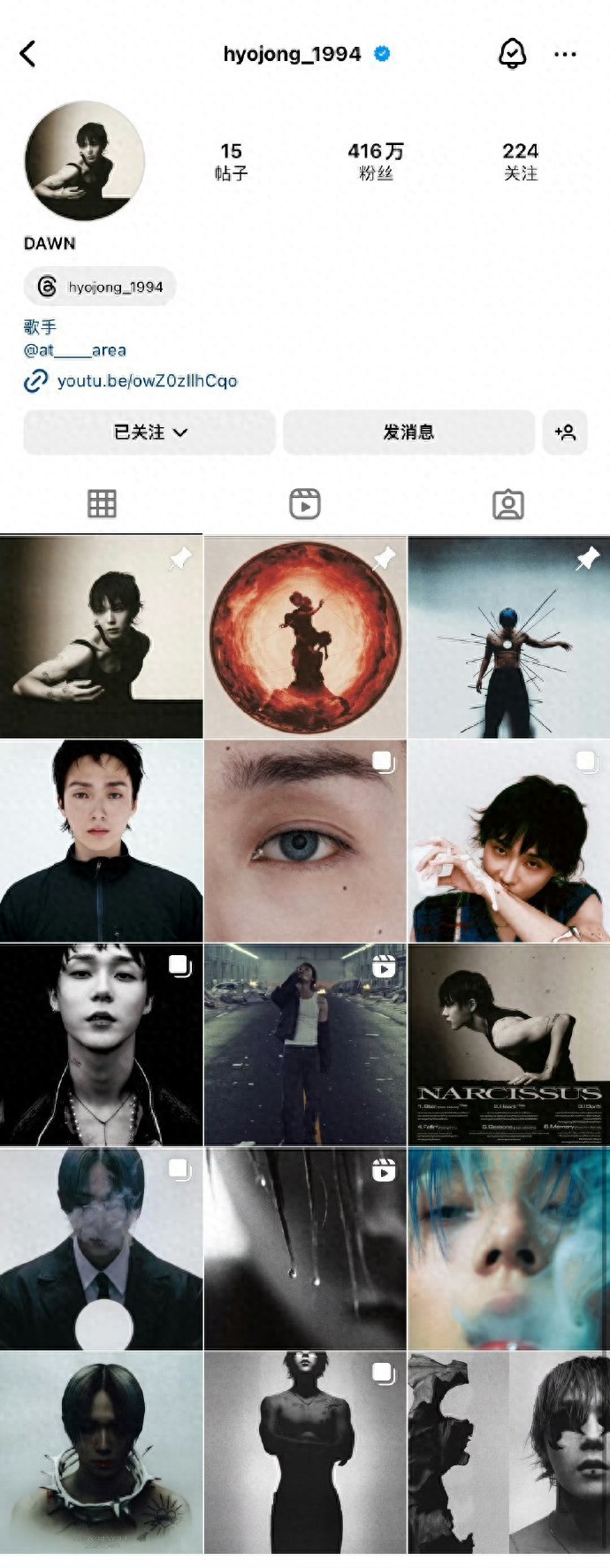
Task: Switch to the Reels tab
Action: (x=305, y=504)
